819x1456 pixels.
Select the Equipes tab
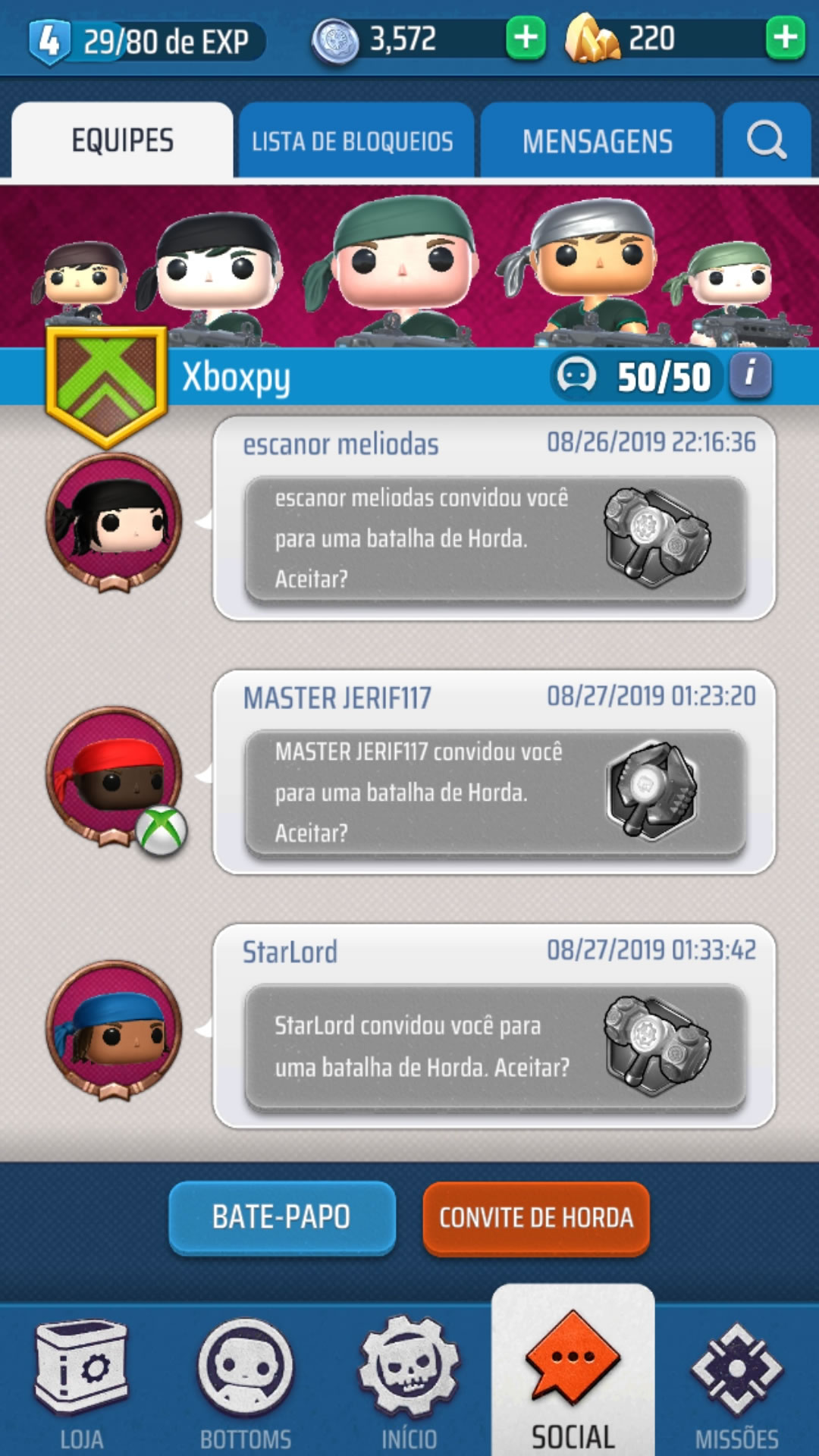122,140
